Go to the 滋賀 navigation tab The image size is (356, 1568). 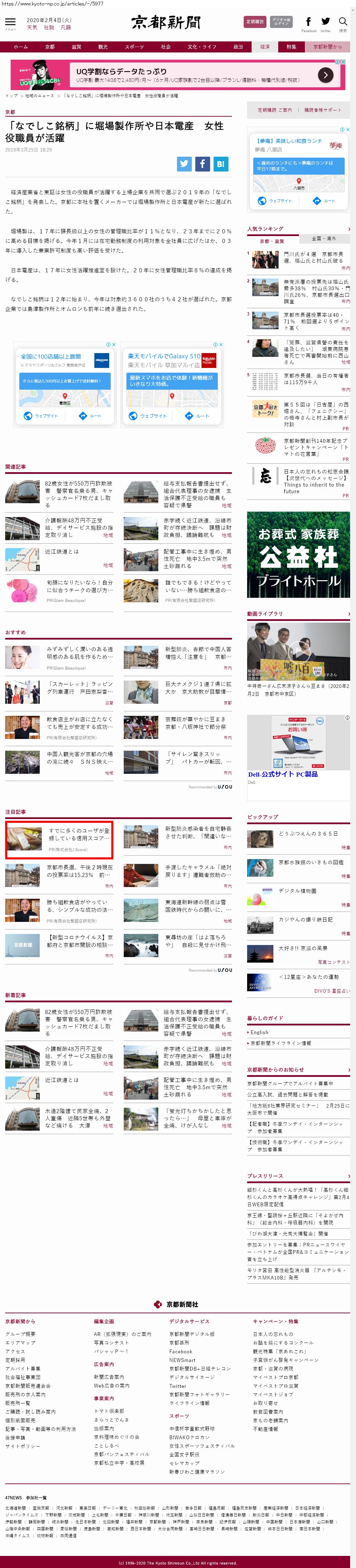tap(76, 47)
